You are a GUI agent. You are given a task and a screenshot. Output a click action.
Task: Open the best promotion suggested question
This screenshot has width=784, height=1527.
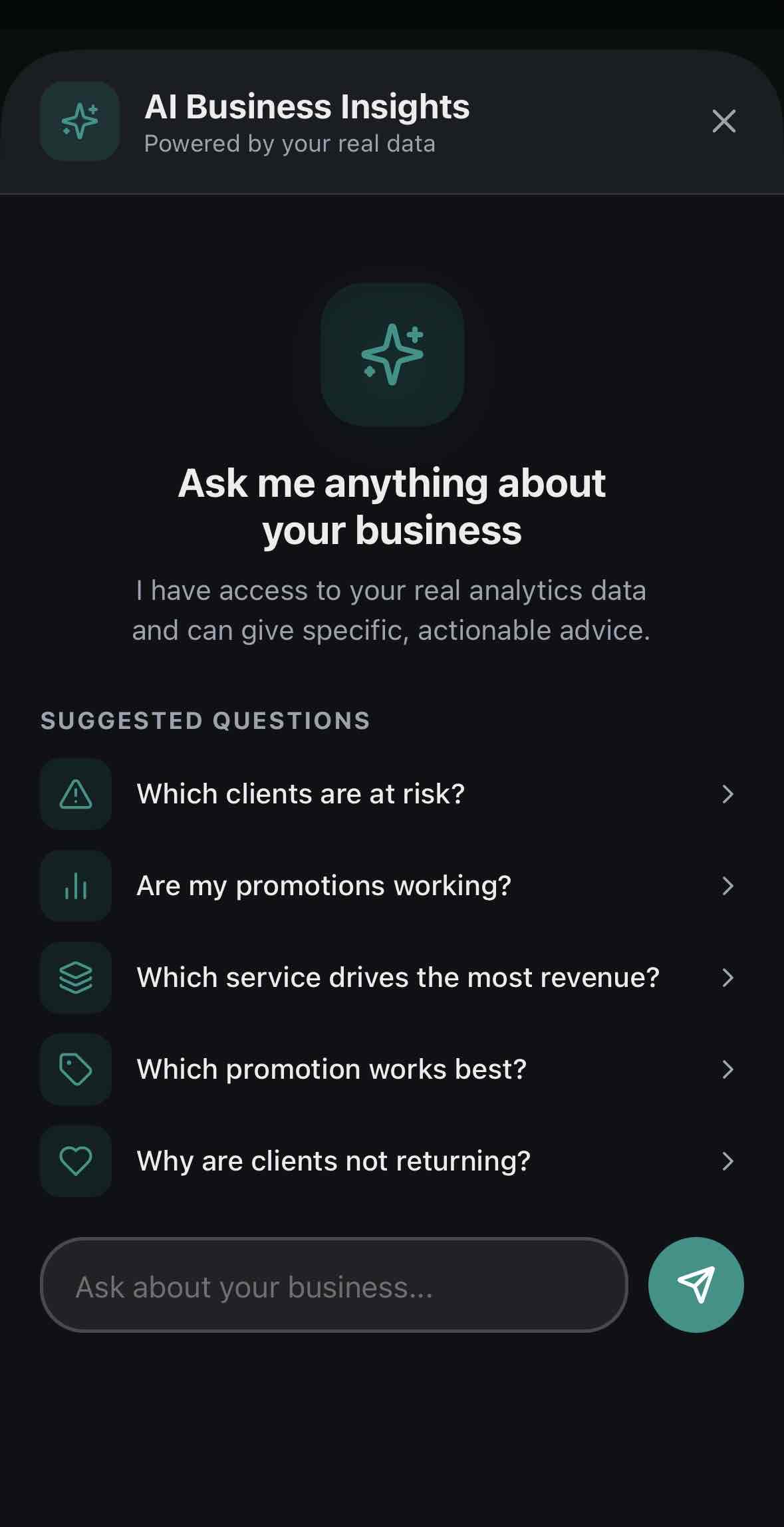click(330, 1069)
